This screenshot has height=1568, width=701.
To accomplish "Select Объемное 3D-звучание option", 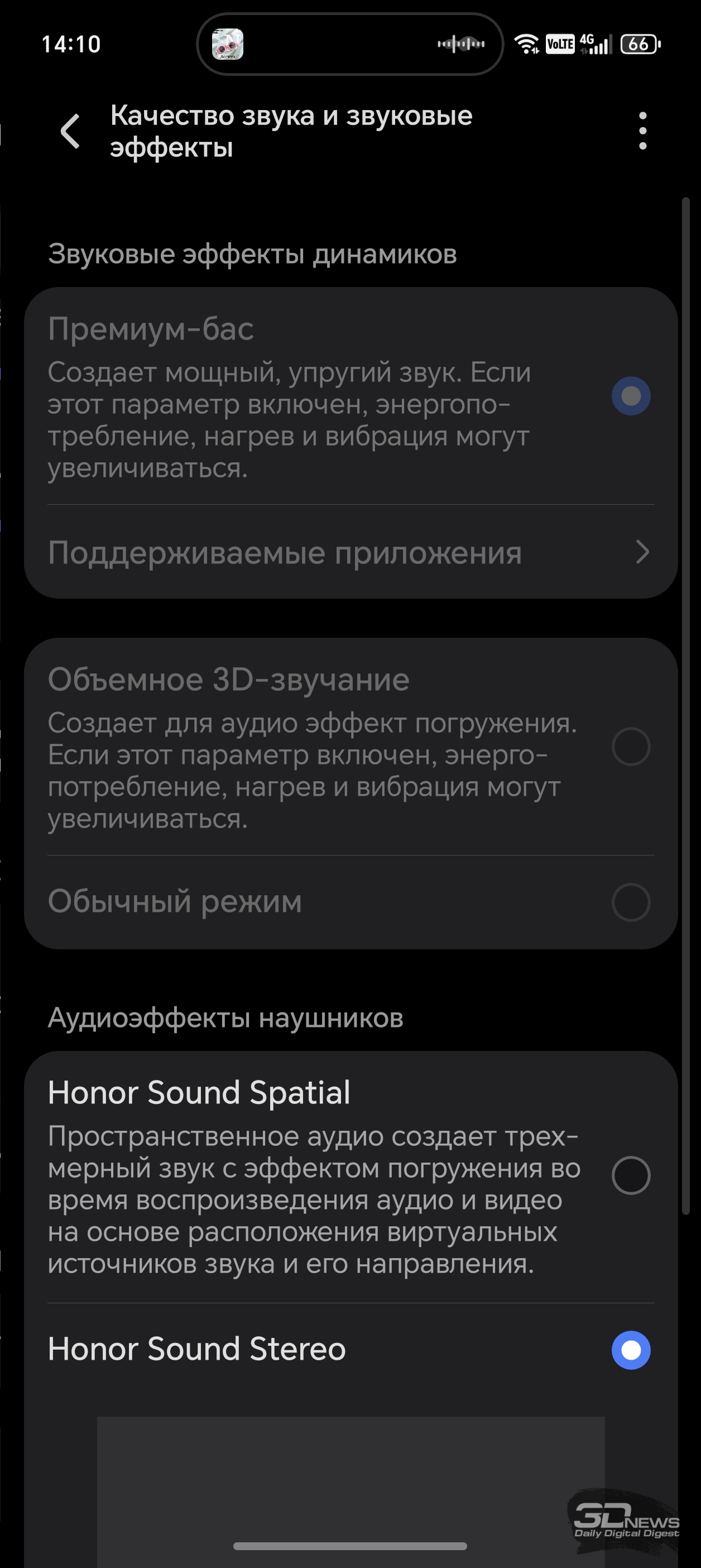I will click(x=631, y=747).
